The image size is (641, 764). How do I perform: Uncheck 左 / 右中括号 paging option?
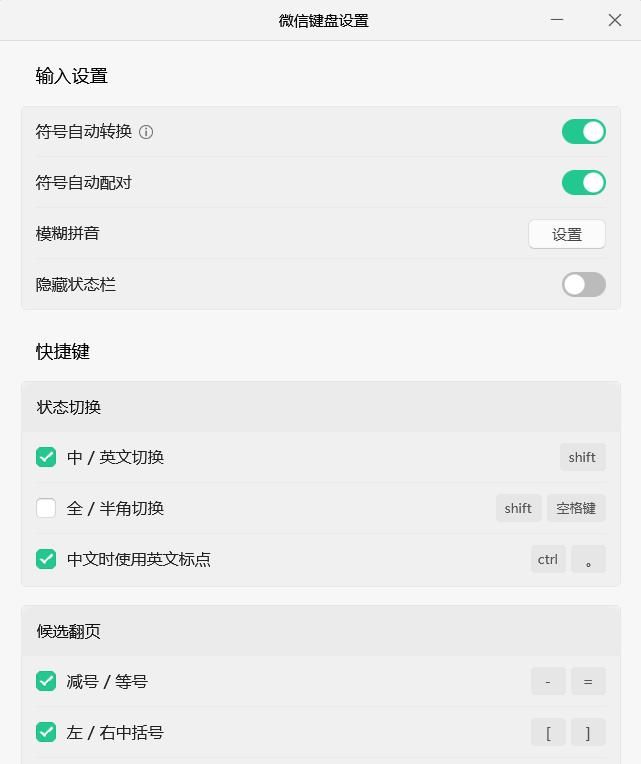tap(46, 732)
